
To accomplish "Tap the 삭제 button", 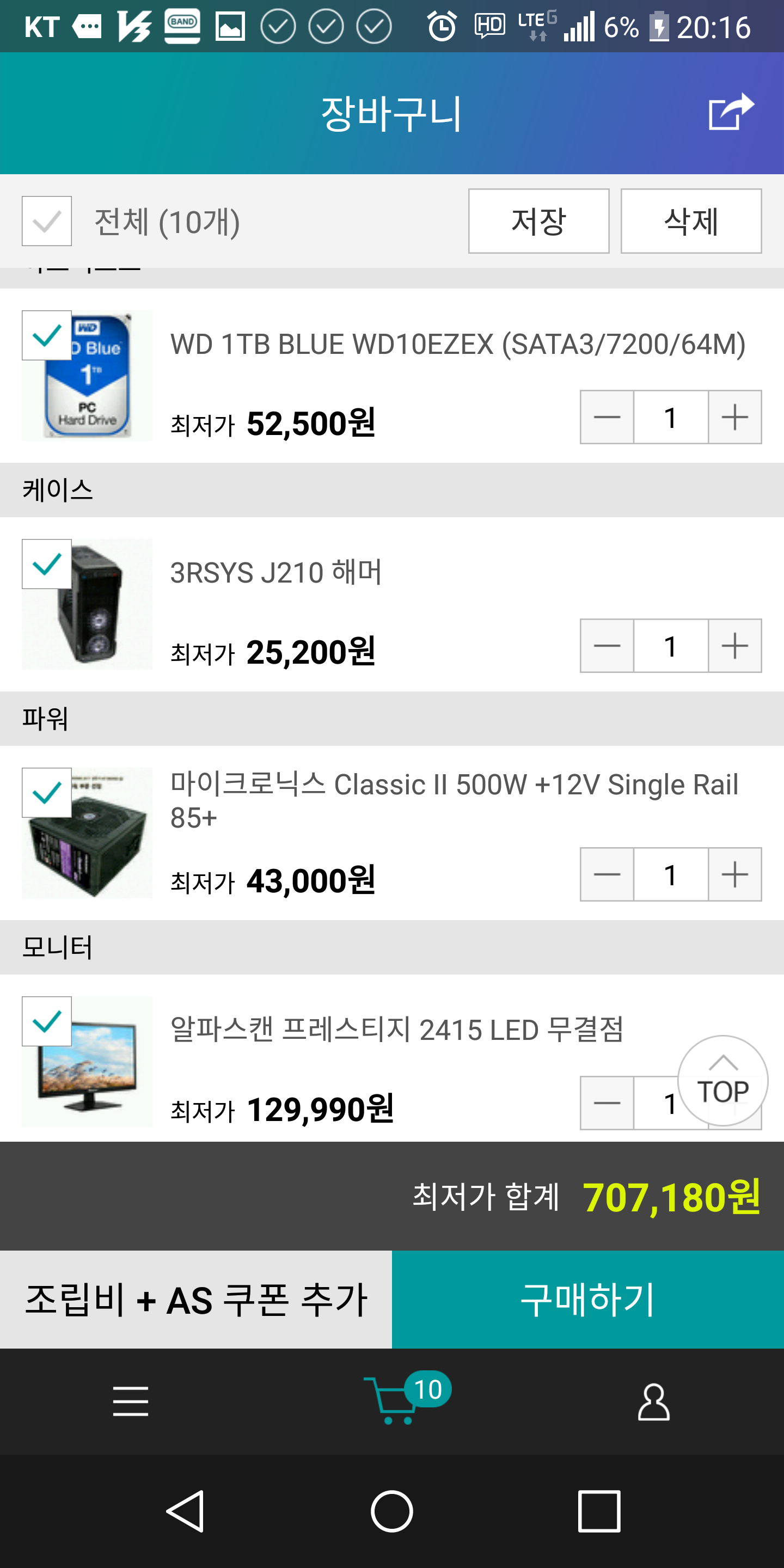I will (691, 221).
